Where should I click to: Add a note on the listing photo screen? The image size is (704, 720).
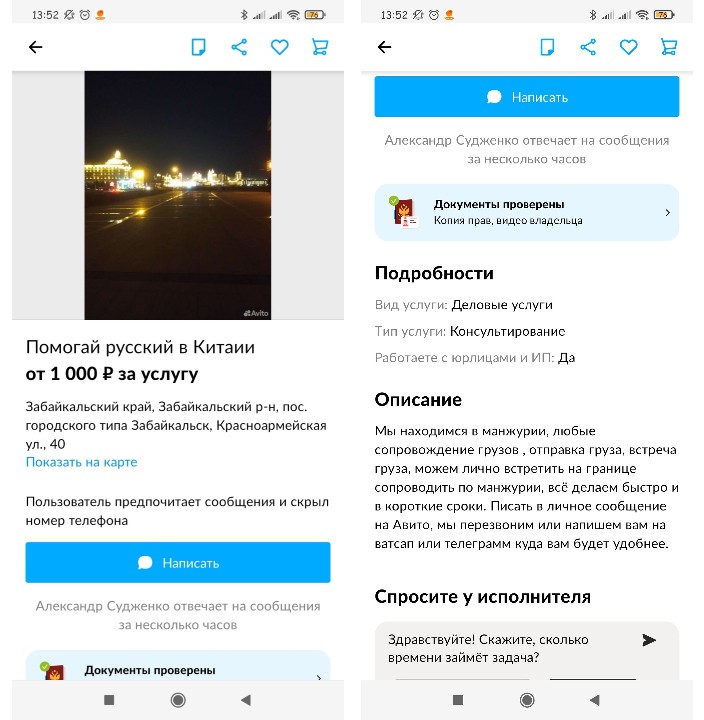pos(198,47)
